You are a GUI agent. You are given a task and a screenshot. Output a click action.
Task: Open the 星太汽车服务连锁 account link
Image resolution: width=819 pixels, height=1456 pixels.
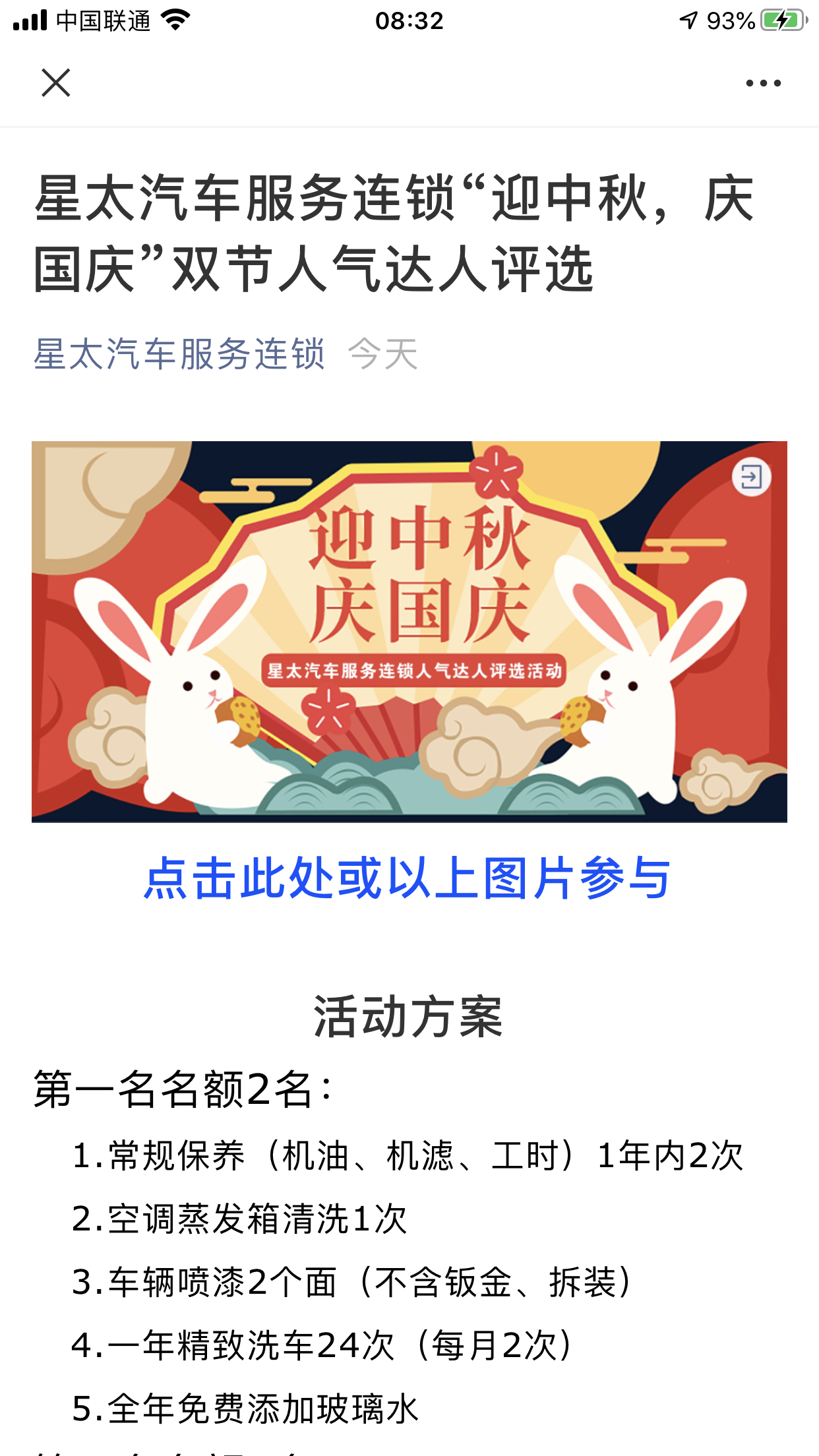click(179, 354)
